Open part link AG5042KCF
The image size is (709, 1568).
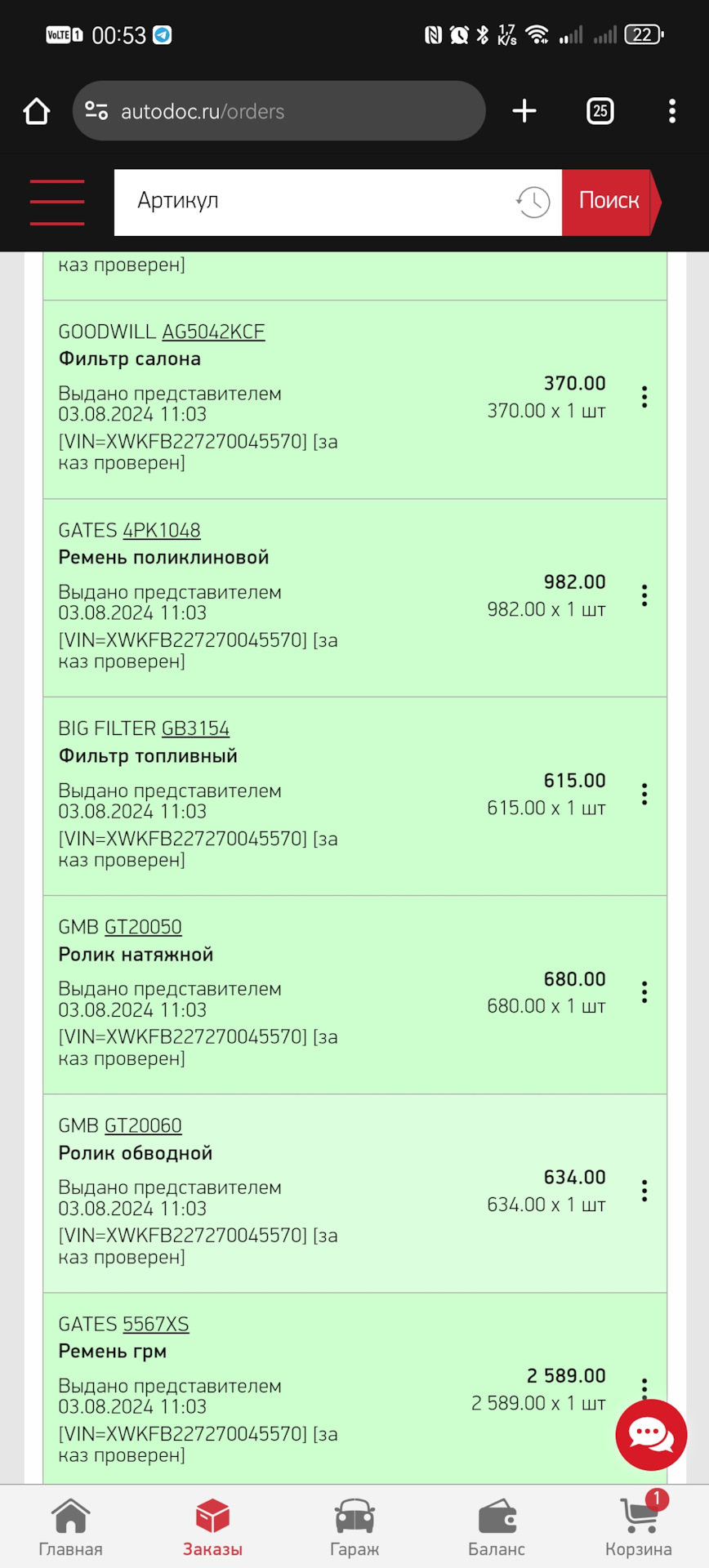tap(213, 332)
